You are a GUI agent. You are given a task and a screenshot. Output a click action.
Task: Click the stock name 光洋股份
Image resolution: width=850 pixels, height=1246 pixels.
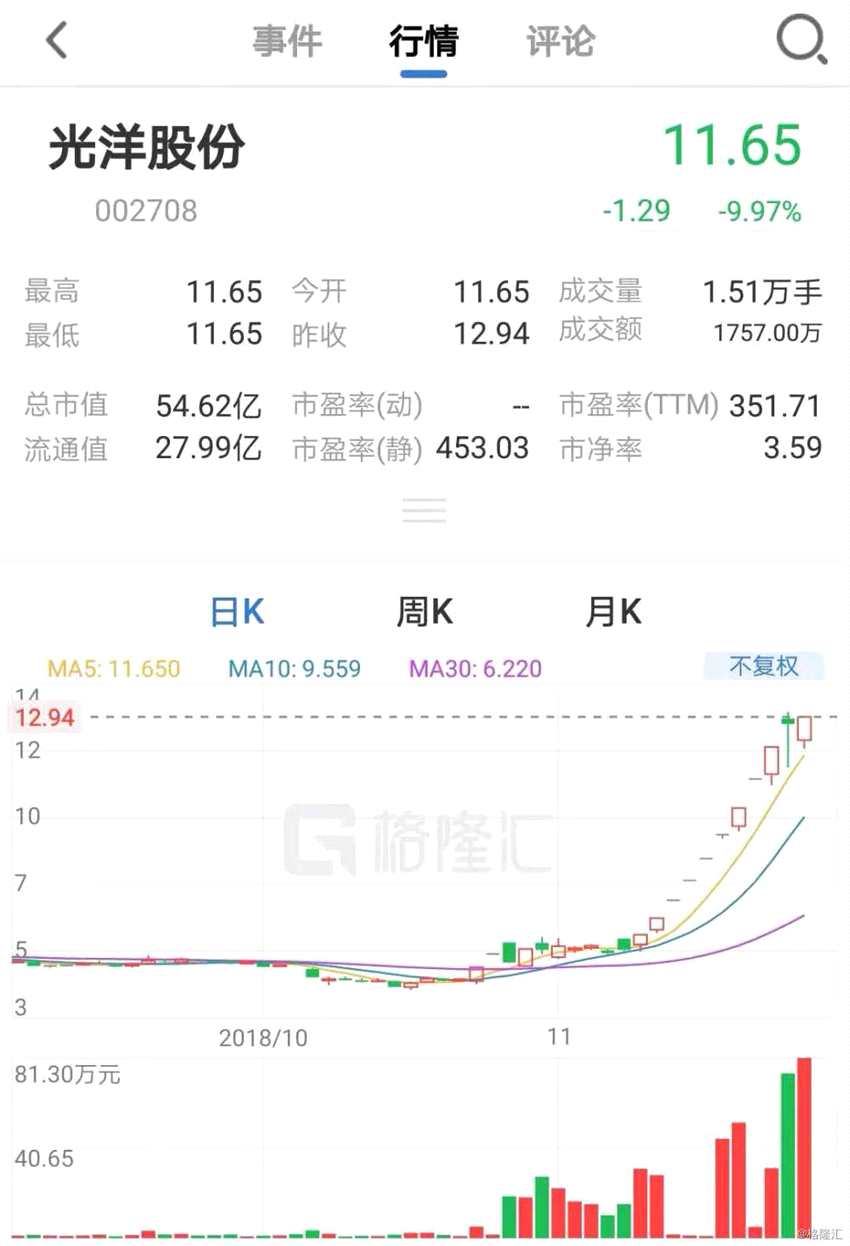146,146
